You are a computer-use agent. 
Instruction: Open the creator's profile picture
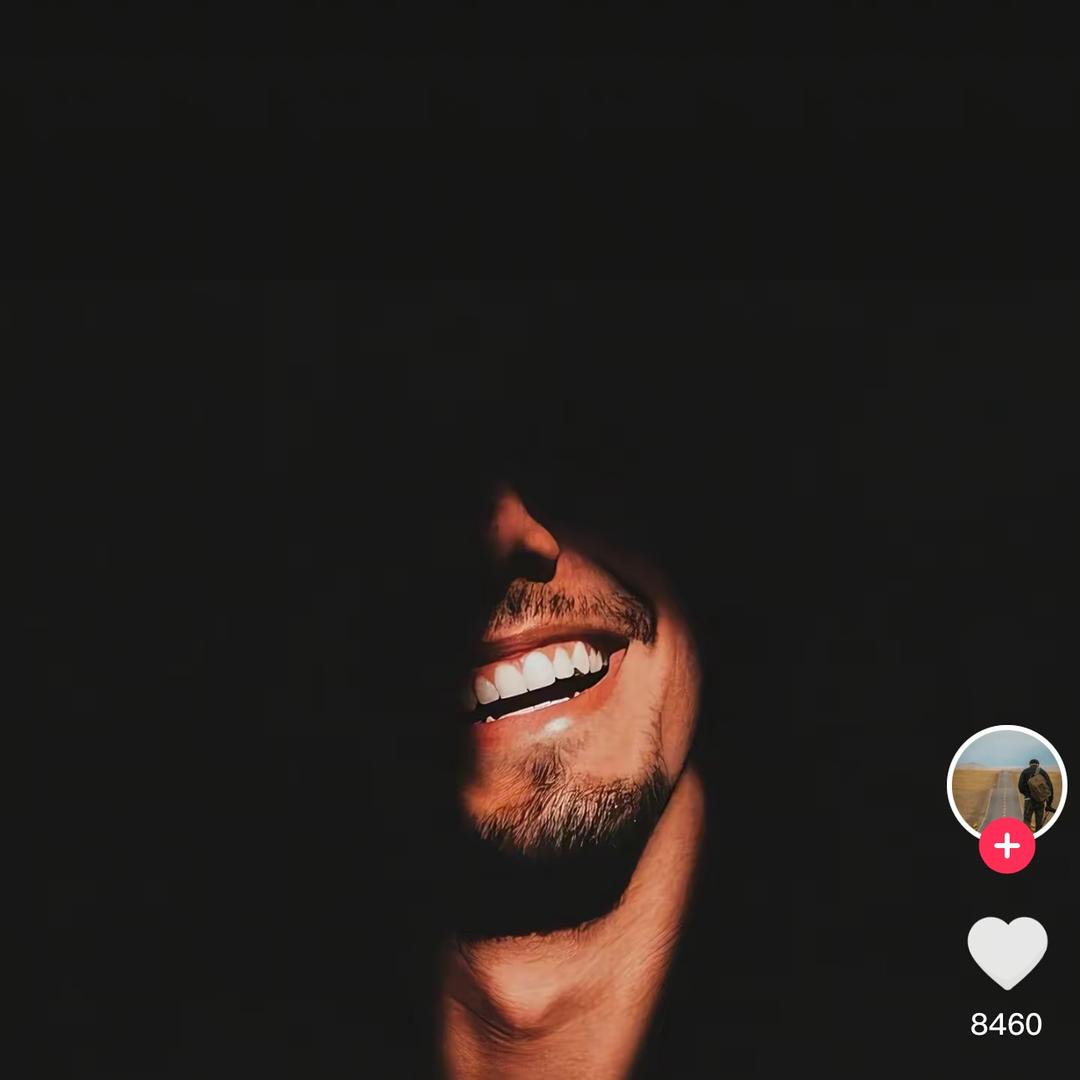coord(1006,780)
